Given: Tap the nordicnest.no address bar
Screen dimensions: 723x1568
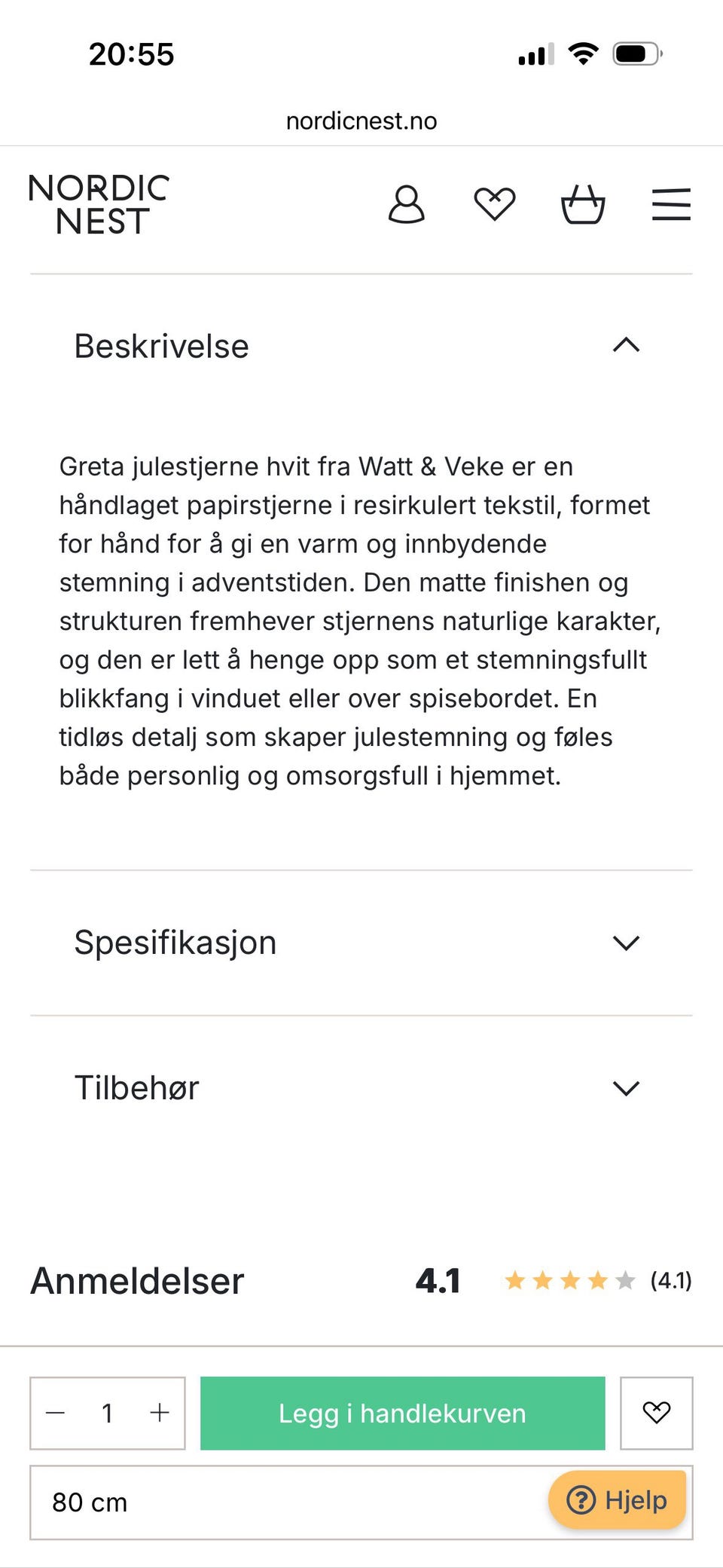Looking at the screenshot, I should (361, 121).
